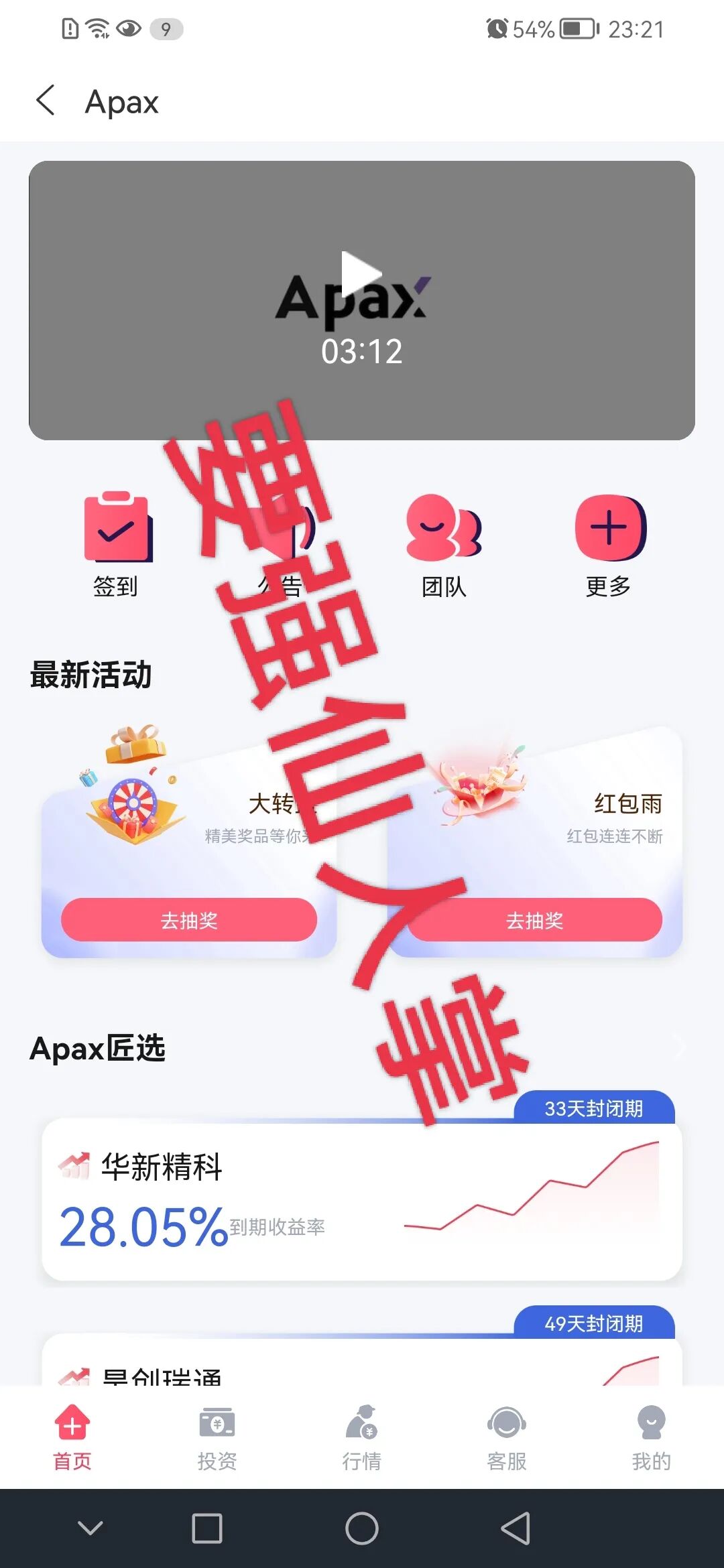Open the 公告 announcements shortcut
The image size is (724, 1568).
click(x=282, y=544)
